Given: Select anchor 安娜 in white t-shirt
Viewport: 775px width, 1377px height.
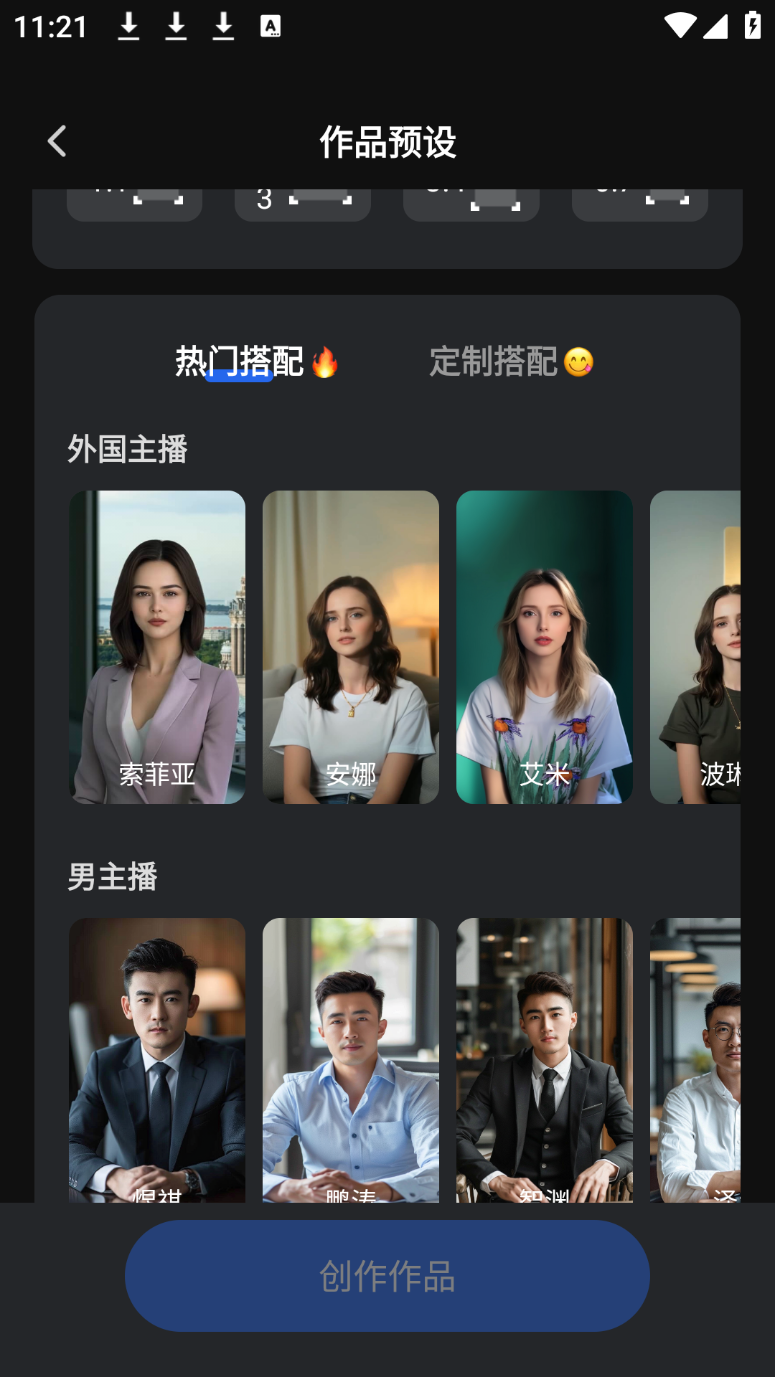Looking at the screenshot, I should [350, 646].
